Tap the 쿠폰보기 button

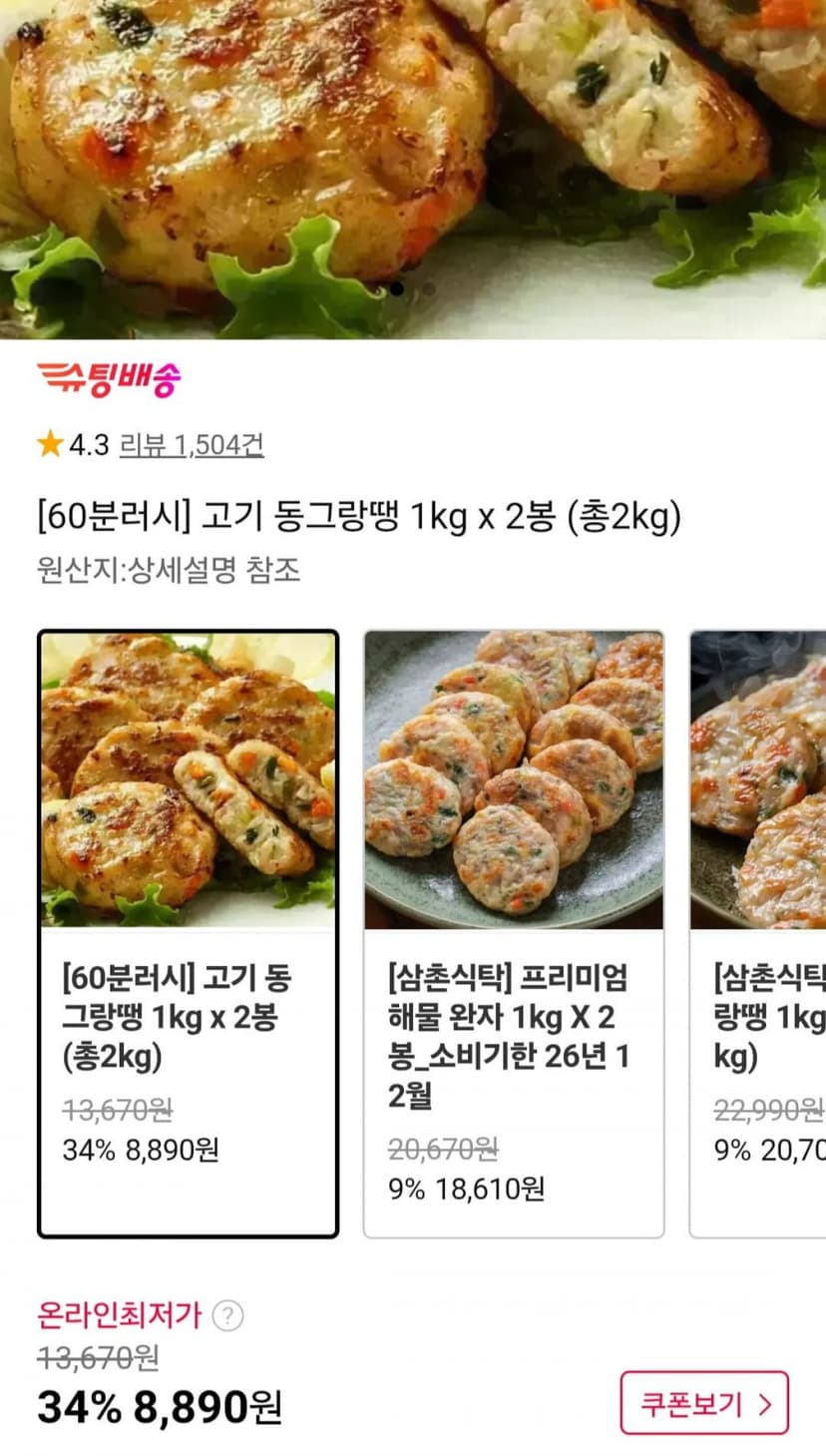point(704,1403)
